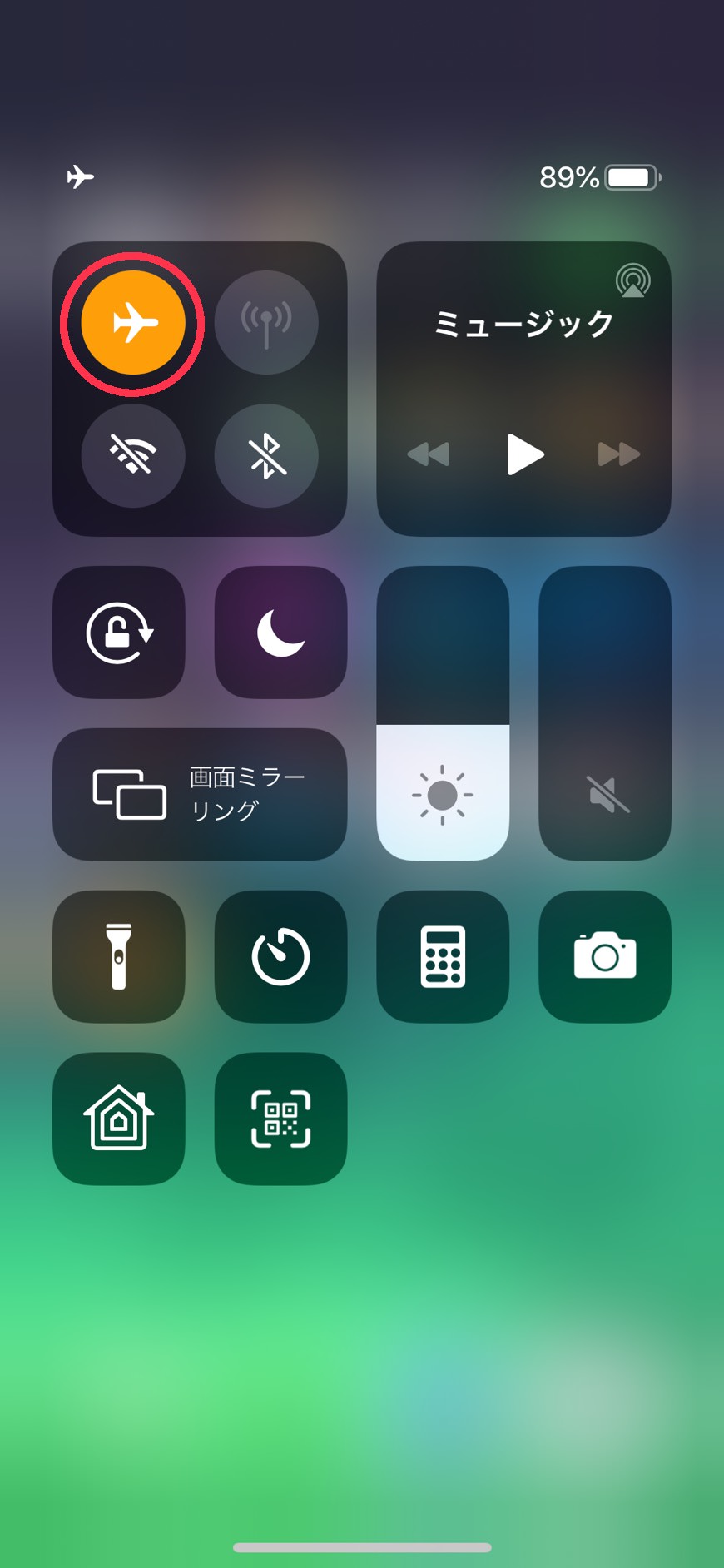The width and height of the screenshot is (724, 1568).
Task: Toggle the cellular data button
Action: (266, 322)
